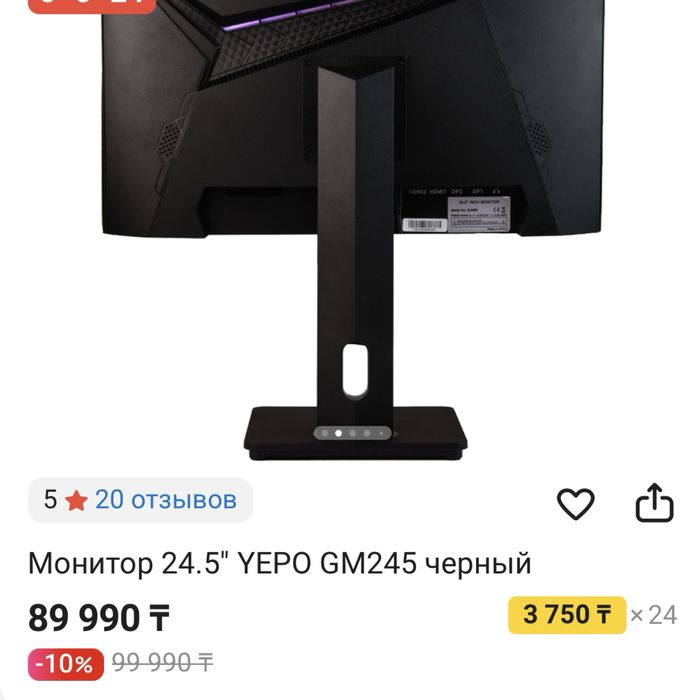View the 3 750 ₸ installment offer
This screenshot has width=700, height=700.
pos(567,615)
